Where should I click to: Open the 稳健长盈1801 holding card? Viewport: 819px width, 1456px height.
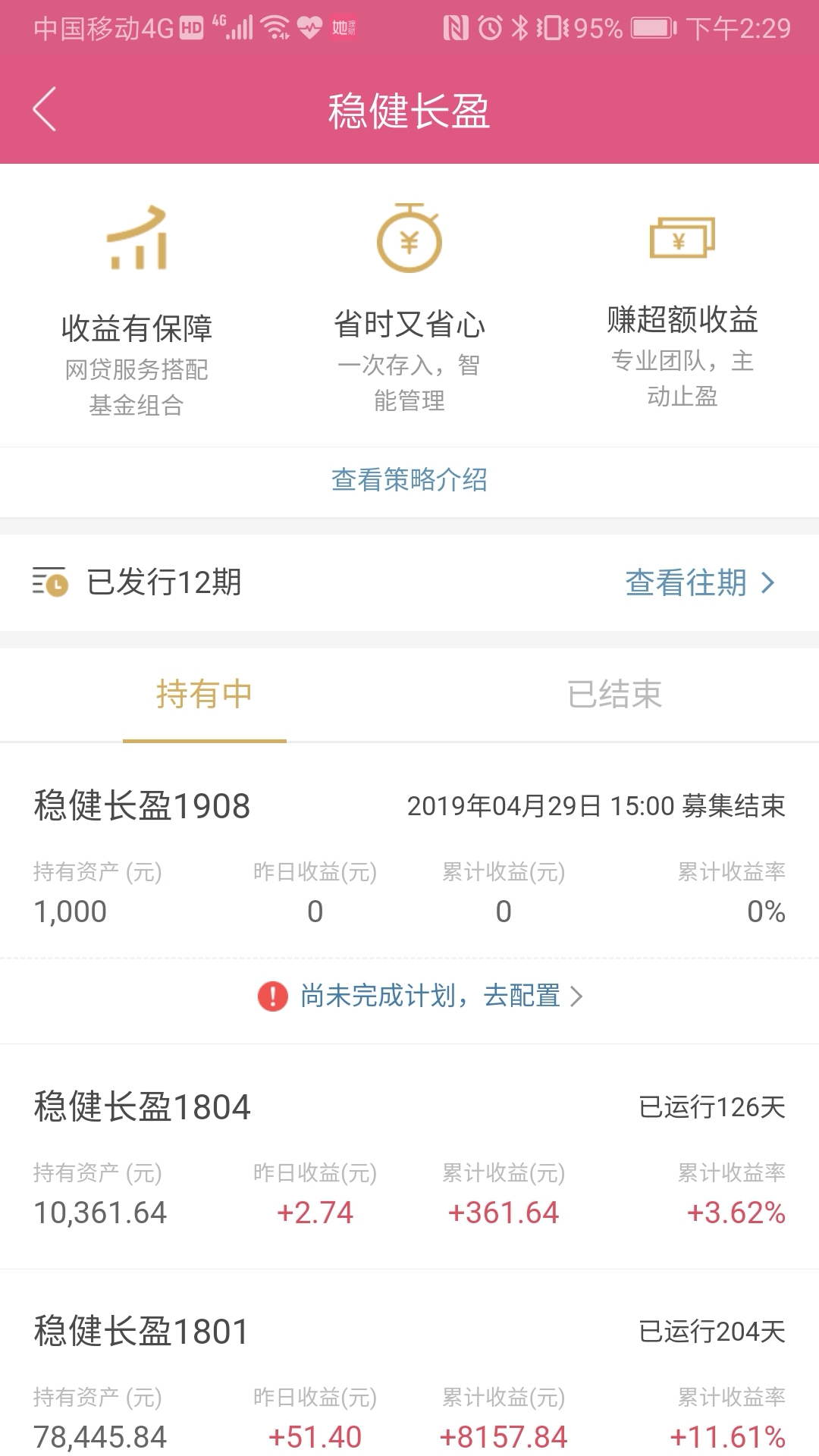[x=409, y=1365]
